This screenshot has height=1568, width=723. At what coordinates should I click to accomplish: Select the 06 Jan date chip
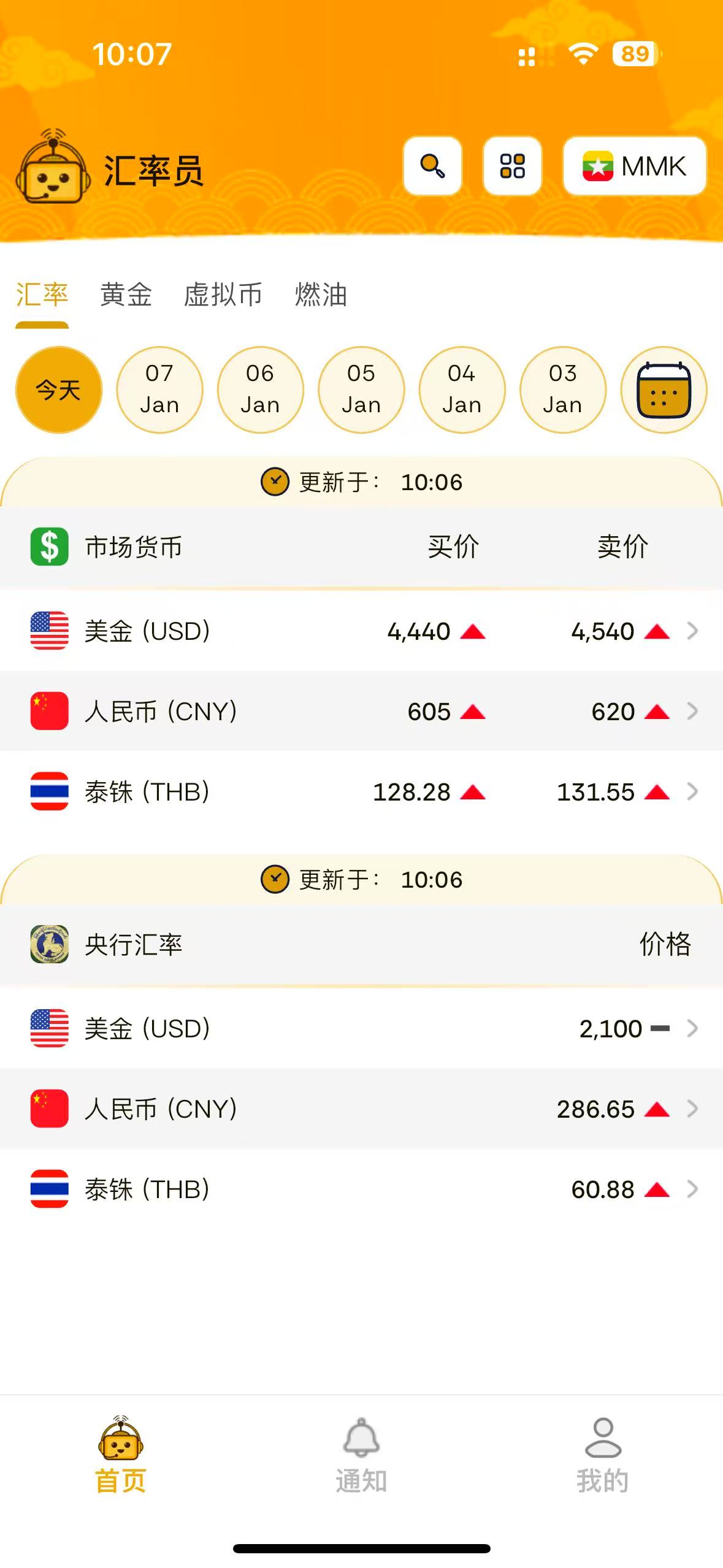point(260,390)
